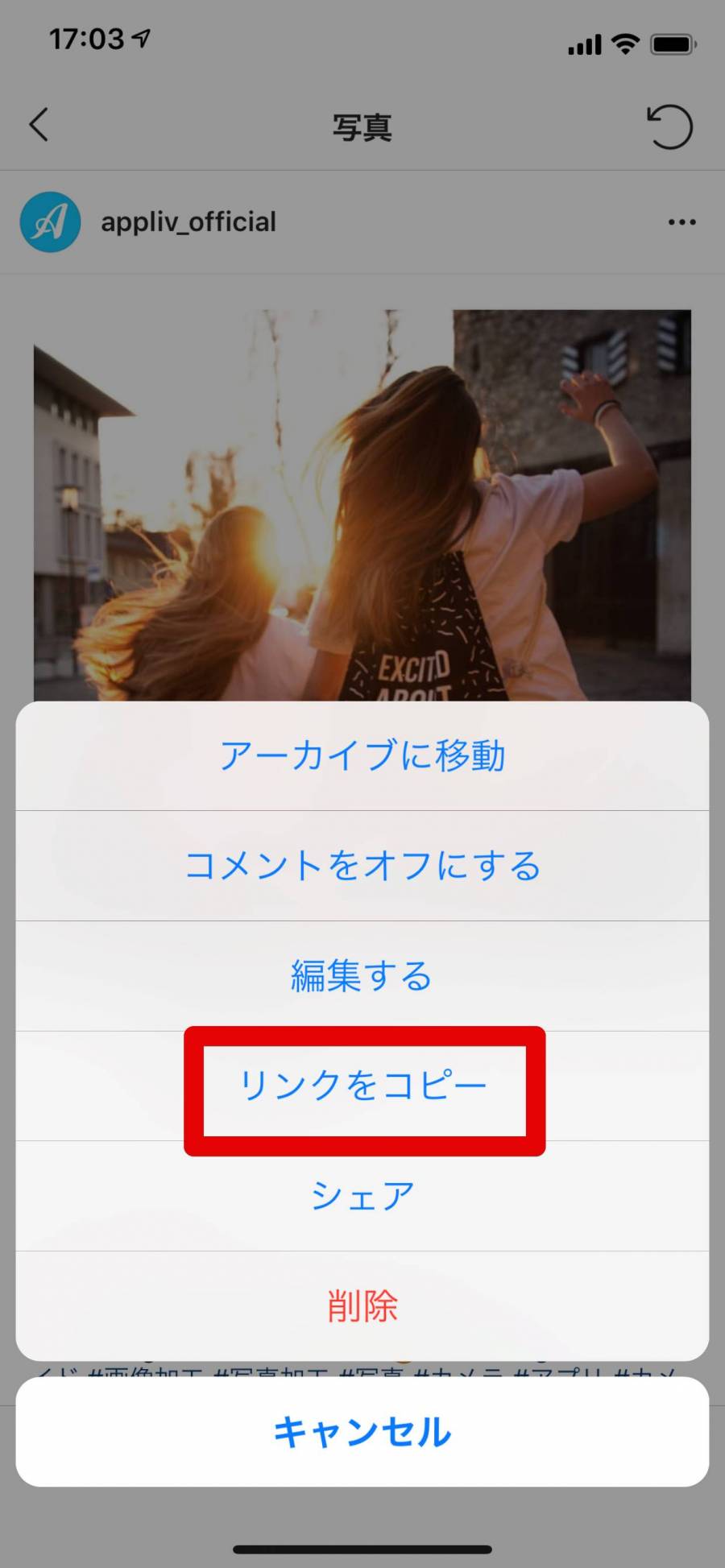Open 編集する to edit post
The height and width of the screenshot is (1568, 725).
[x=362, y=975]
